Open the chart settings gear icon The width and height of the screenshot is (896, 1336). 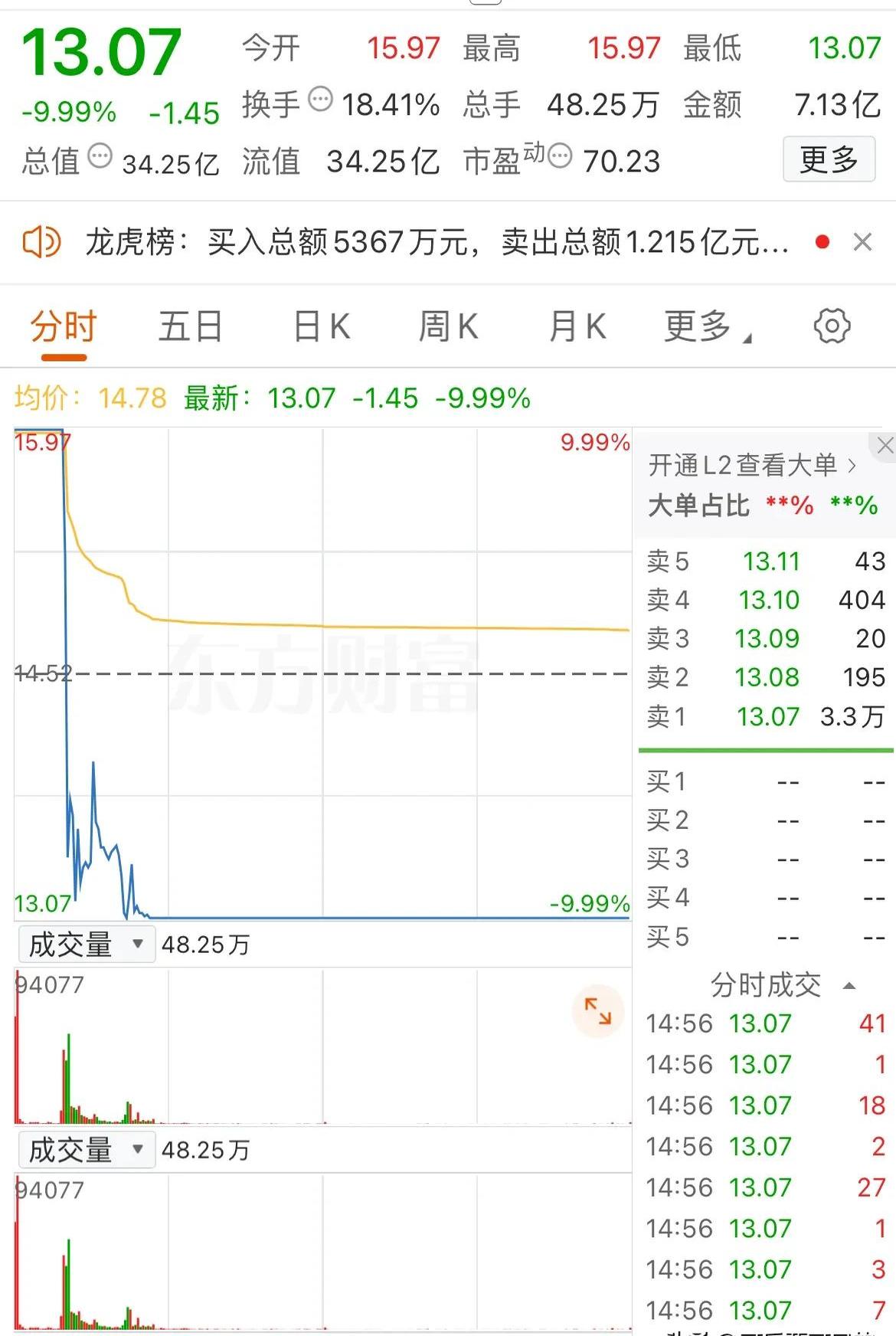click(x=832, y=325)
